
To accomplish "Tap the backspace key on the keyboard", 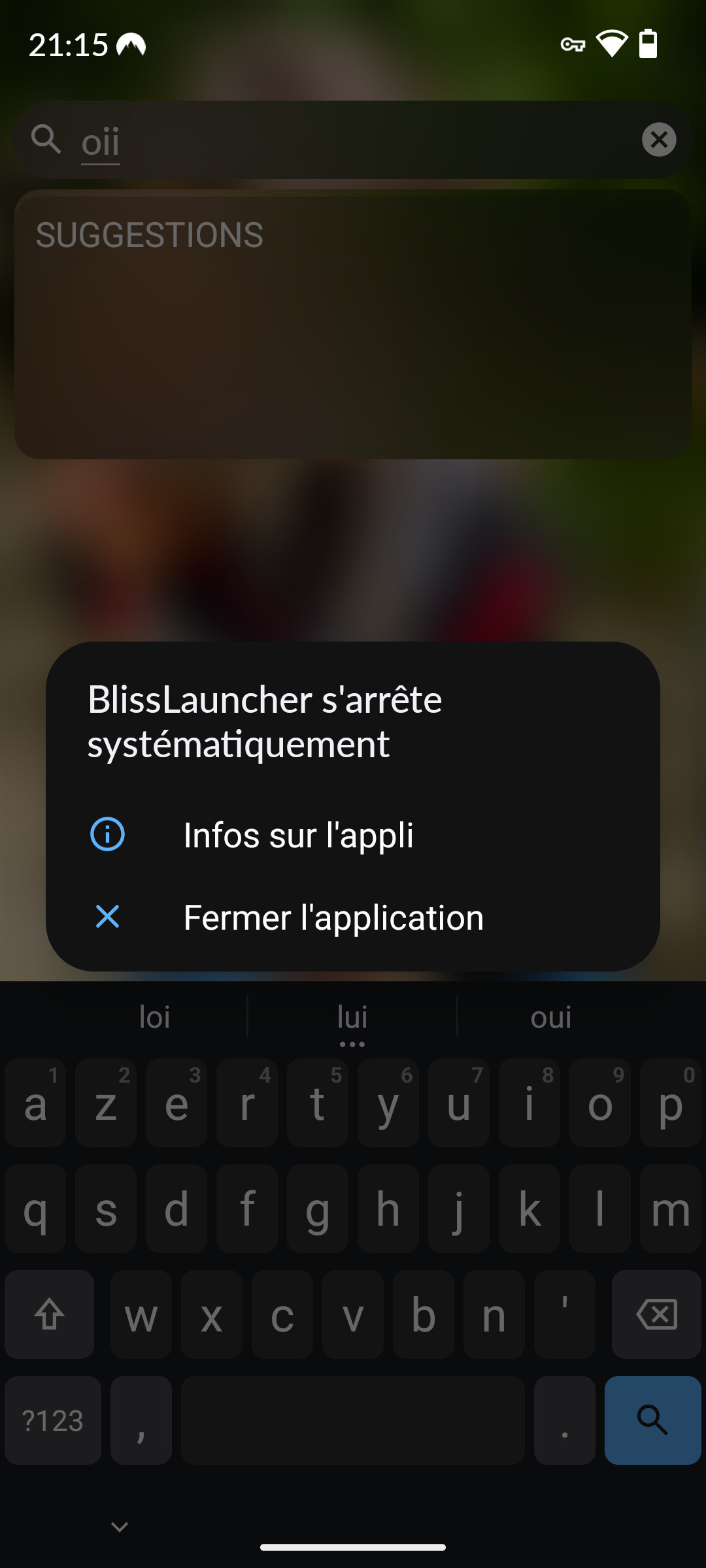I will pos(656,1315).
